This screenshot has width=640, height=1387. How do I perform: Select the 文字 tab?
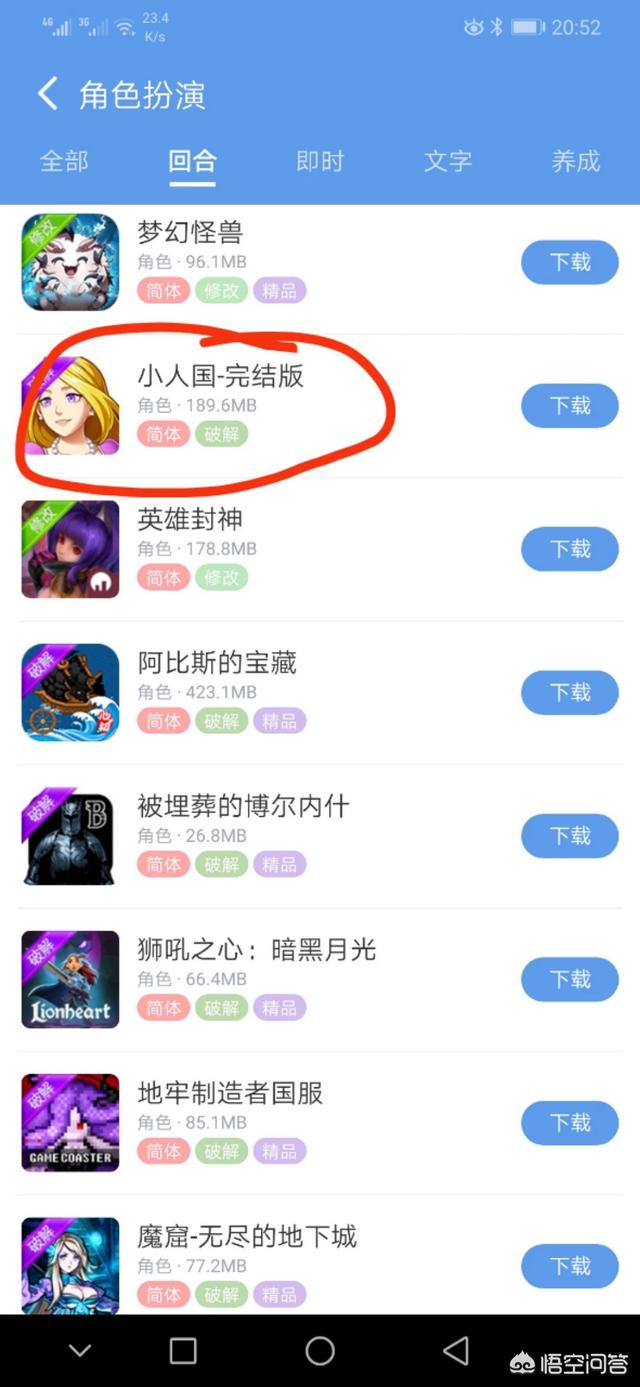[448, 161]
